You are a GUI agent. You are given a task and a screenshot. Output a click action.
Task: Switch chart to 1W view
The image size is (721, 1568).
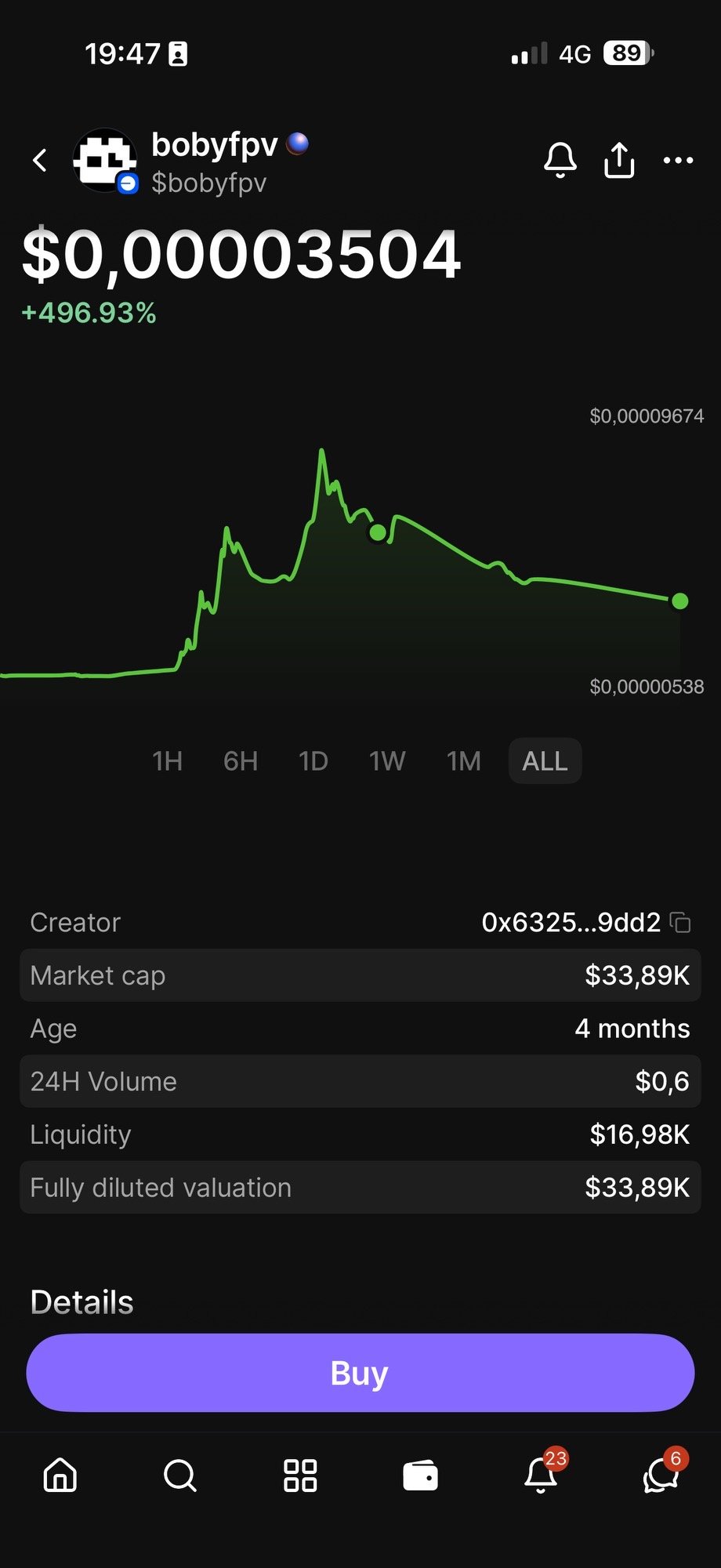pos(387,761)
